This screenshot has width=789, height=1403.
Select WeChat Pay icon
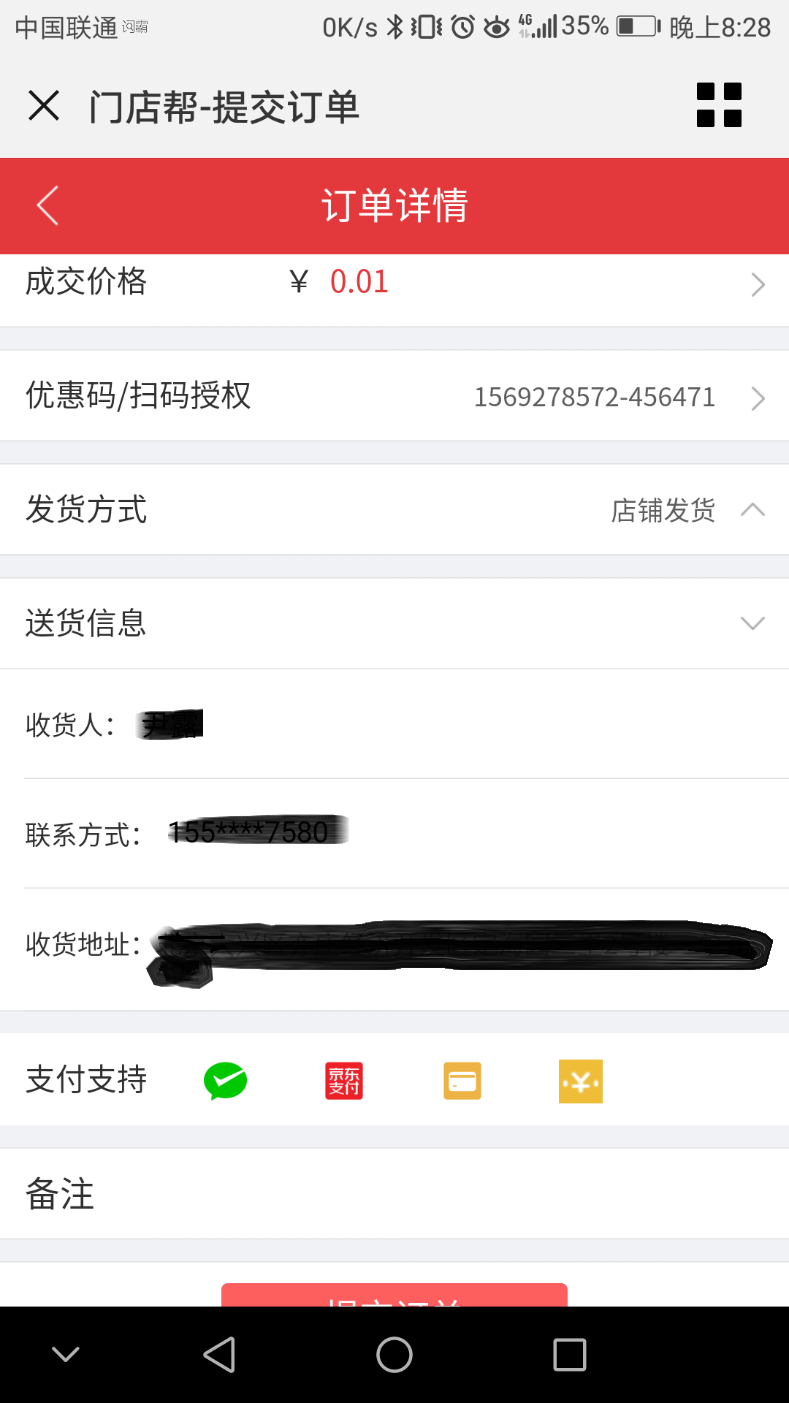[x=226, y=1081]
